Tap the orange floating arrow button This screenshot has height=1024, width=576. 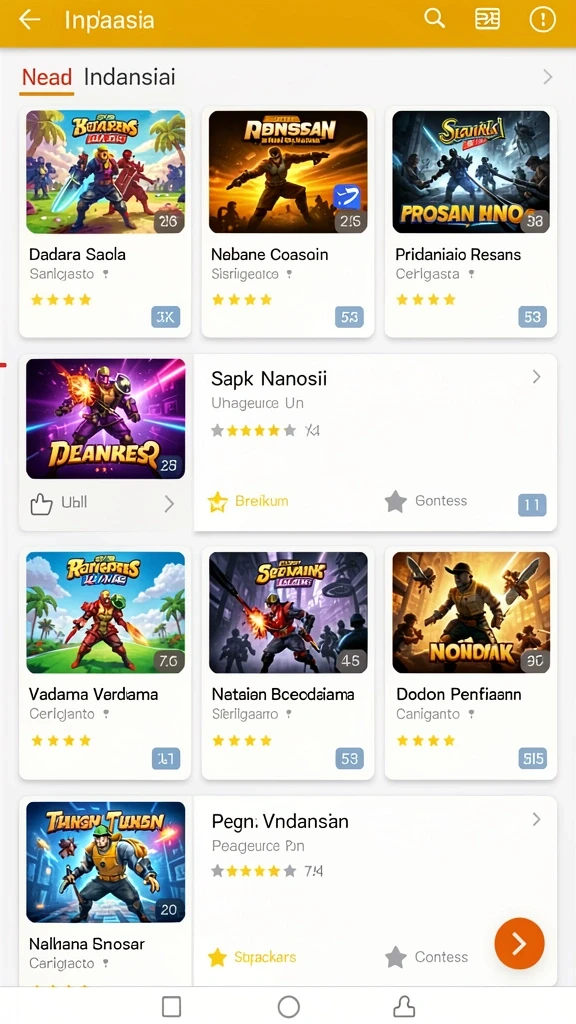point(519,943)
